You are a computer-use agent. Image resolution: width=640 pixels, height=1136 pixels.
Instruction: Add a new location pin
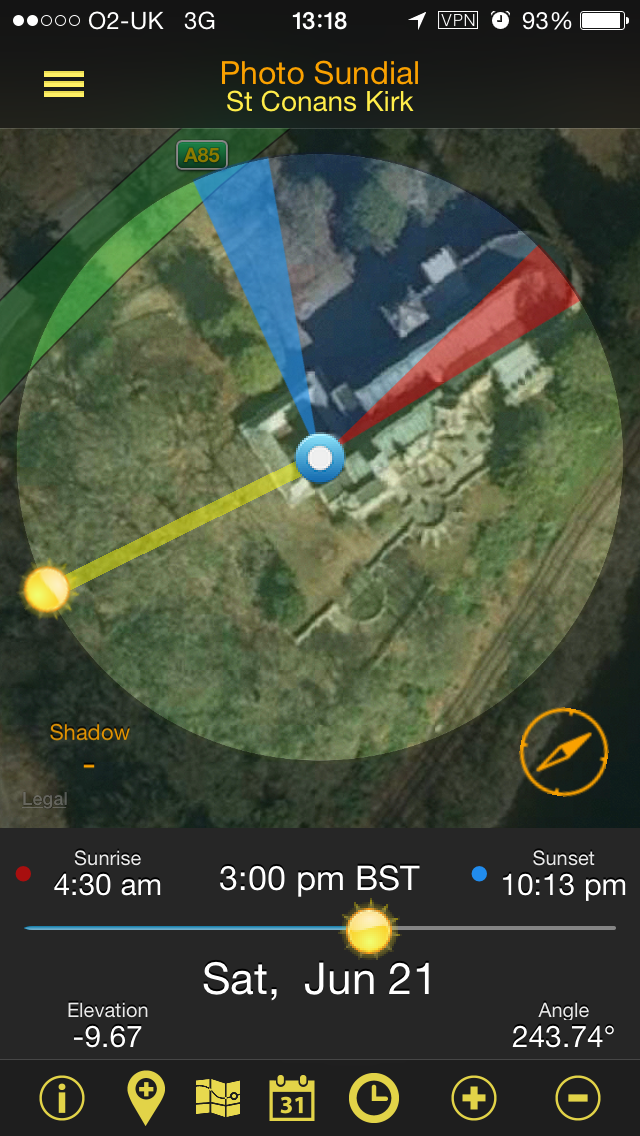click(146, 1098)
